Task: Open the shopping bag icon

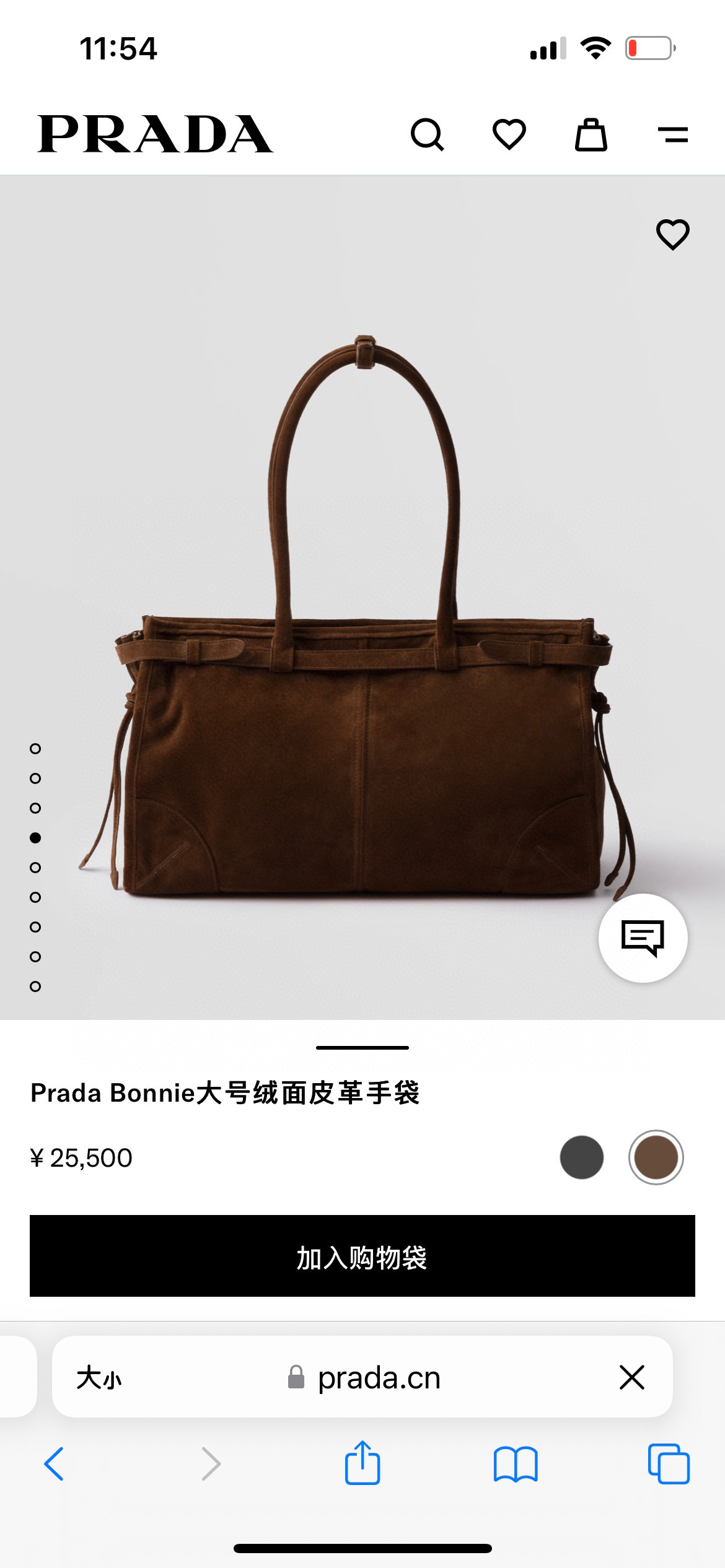Action: 591,134
